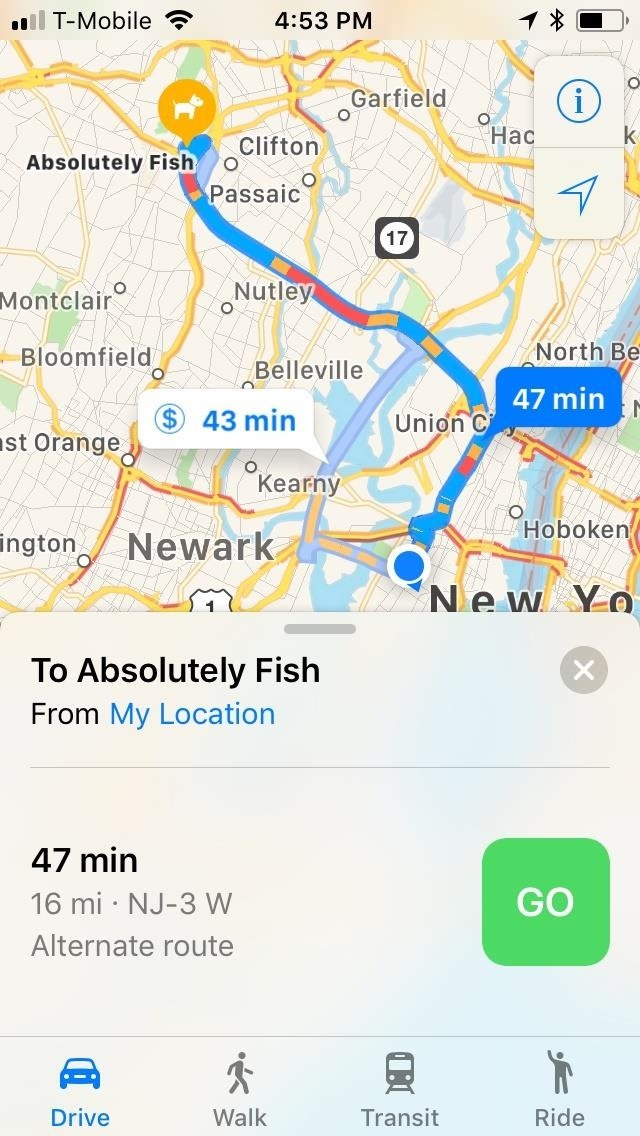This screenshot has width=640, height=1136.
Task: Change the My Location starting point
Action: [x=192, y=714]
